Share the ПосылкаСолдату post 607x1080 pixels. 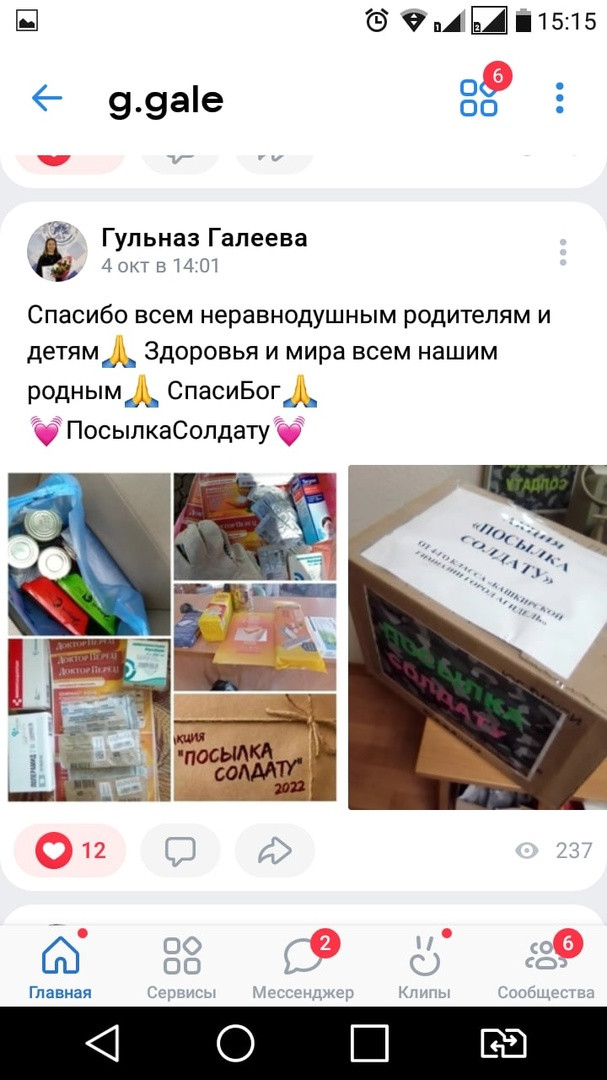coord(275,850)
